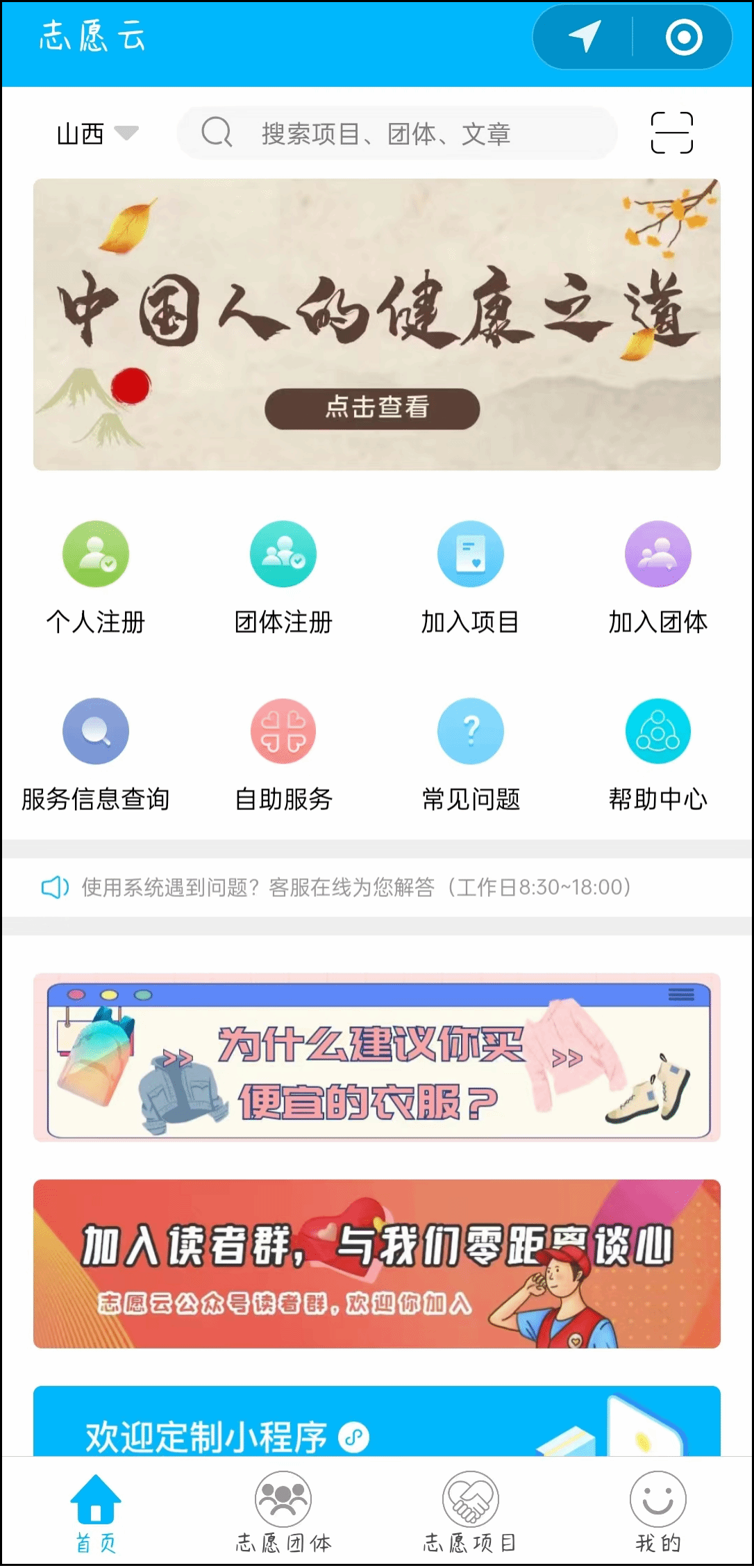Tap the customer service notice bar
Image resolution: width=754 pixels, height=1568 pixels.
click(x=355, y=887)
